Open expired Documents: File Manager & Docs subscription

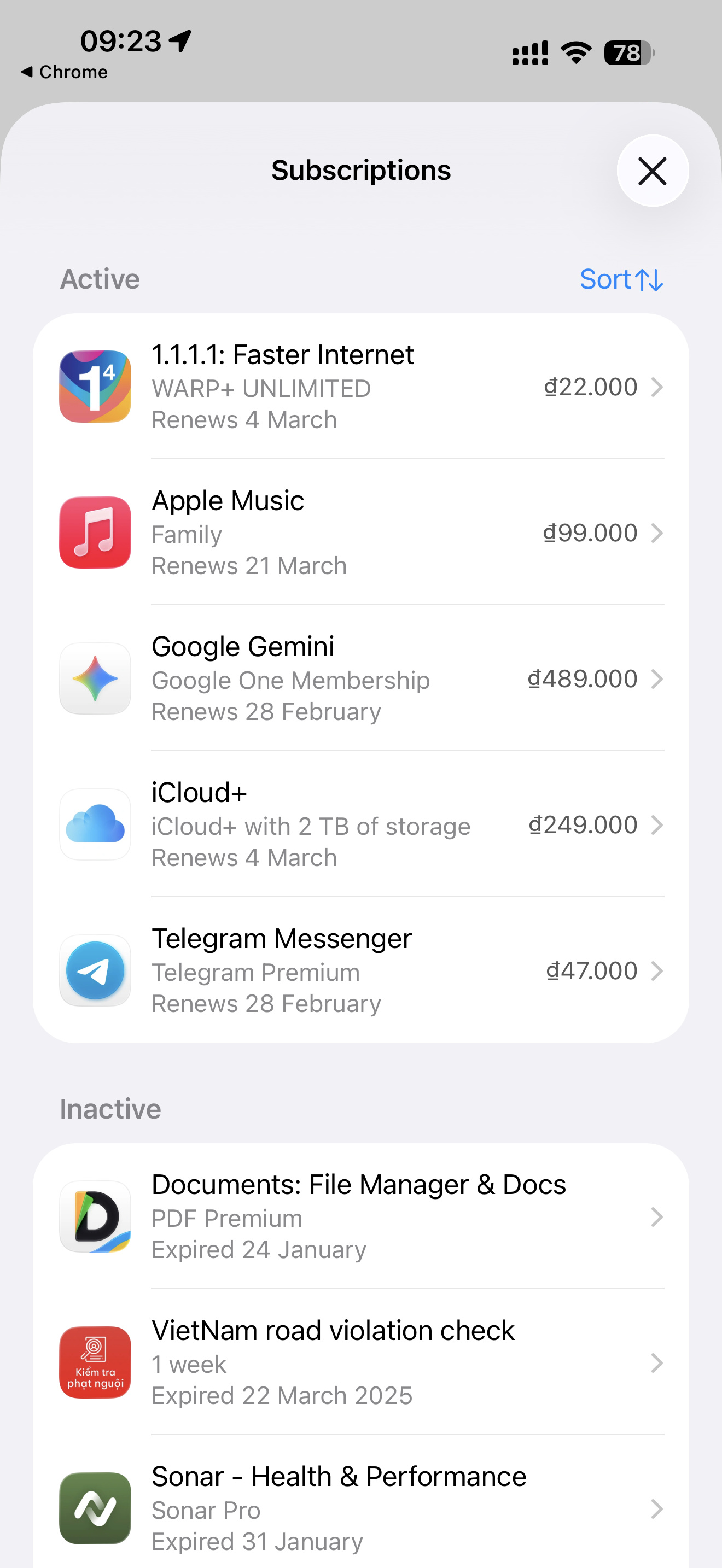pyautogui.click(x=360, y=1217)
